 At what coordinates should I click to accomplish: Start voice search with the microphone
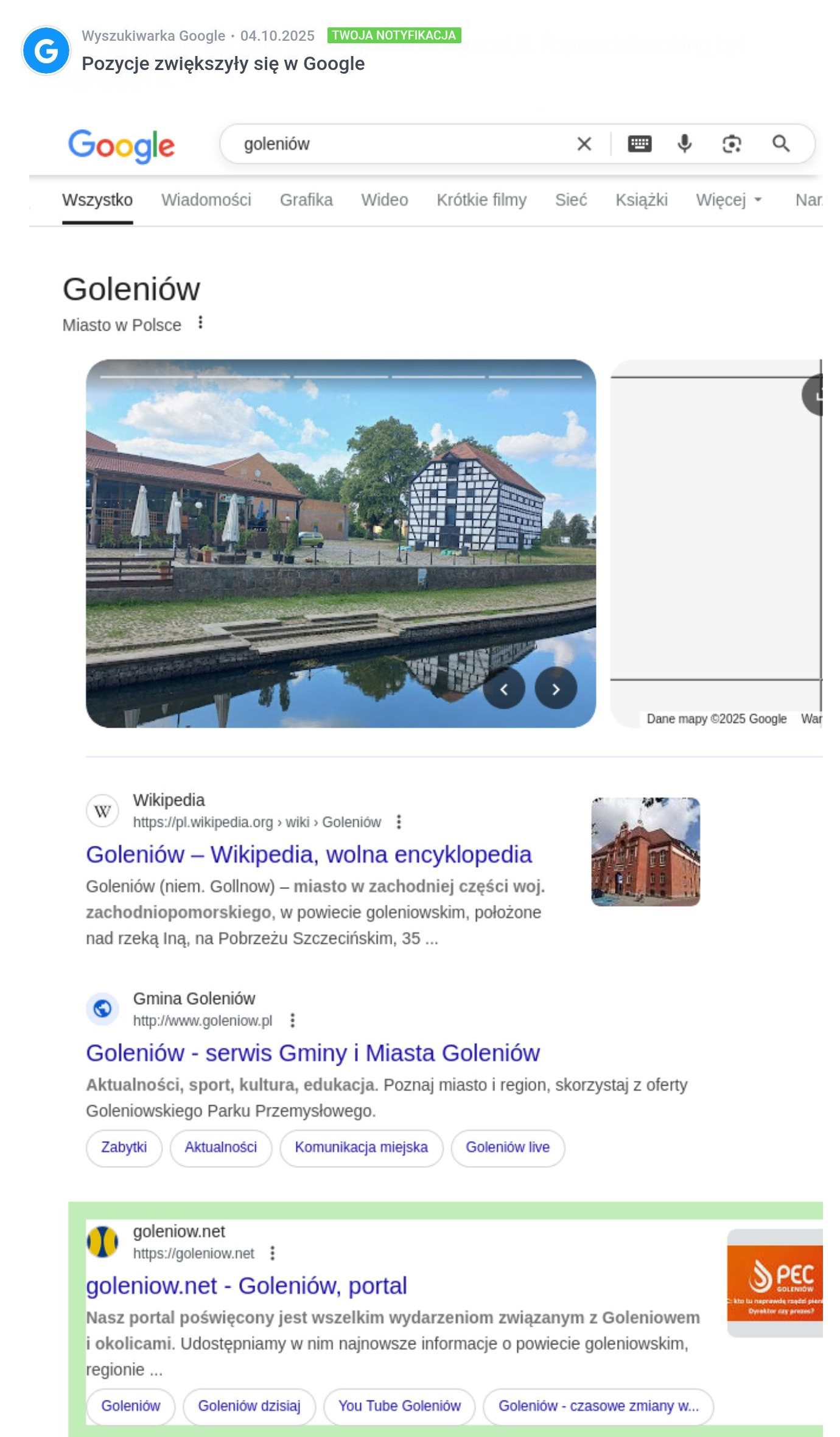click(x=685, y=144)
